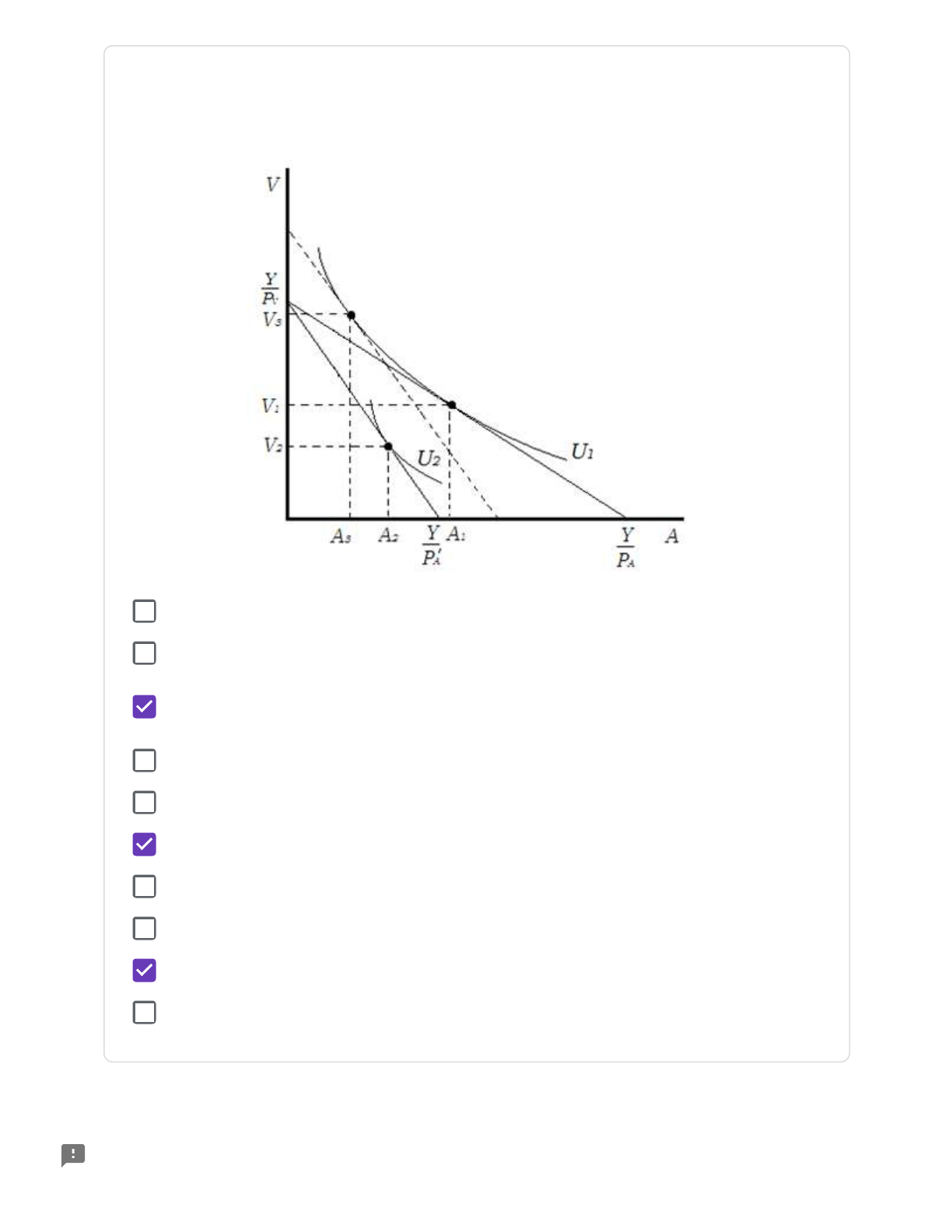
Task: Open the report a problem feedback icon
Action: coord(73,1155)
